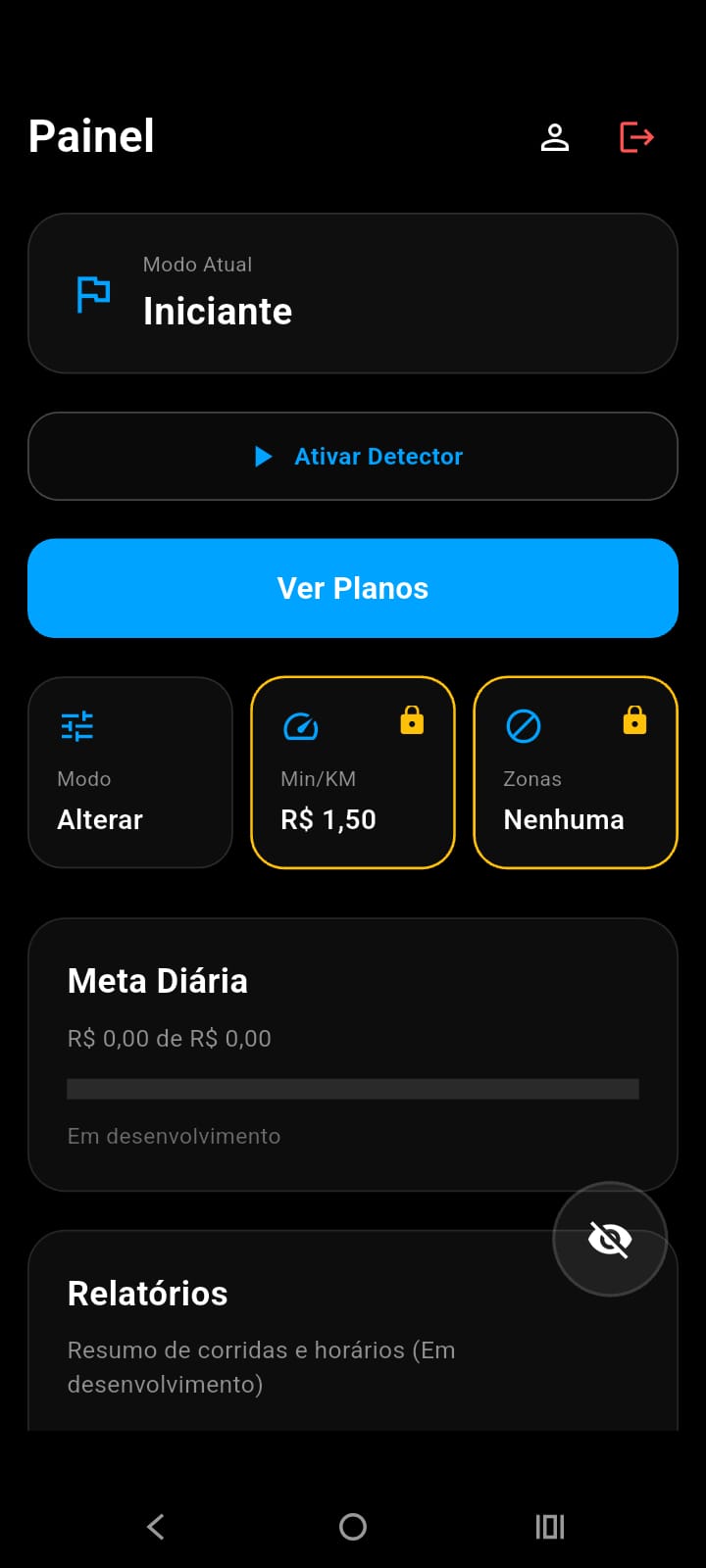
Task: Activate the detector via Ativar Detector
Action: tap(353, 456)
